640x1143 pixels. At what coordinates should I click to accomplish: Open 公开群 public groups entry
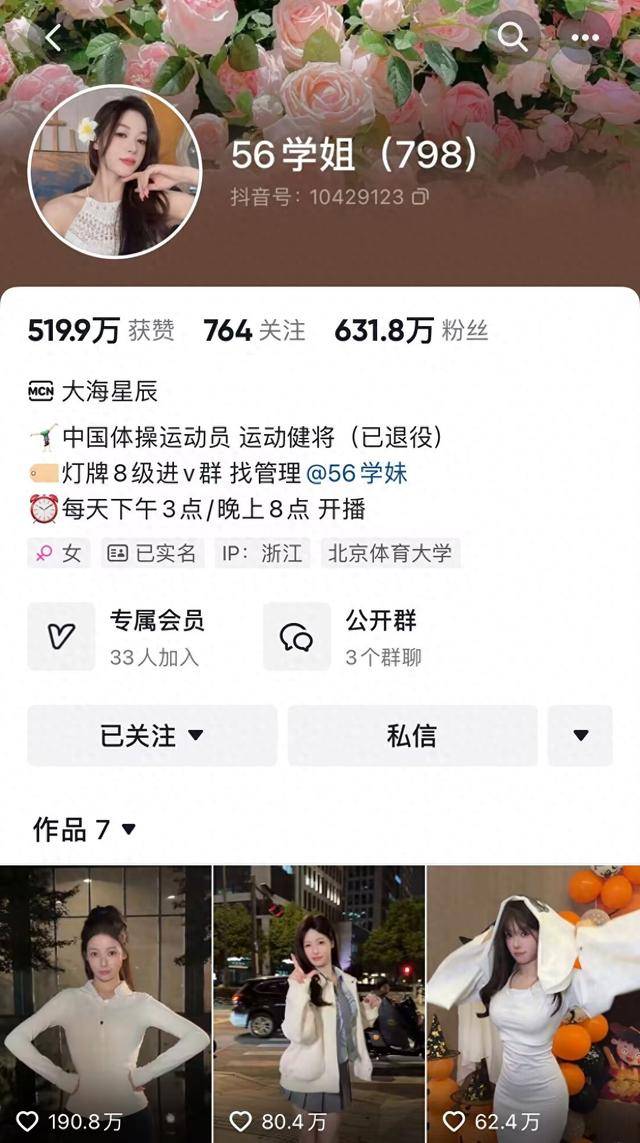click(x=360, y=636)
